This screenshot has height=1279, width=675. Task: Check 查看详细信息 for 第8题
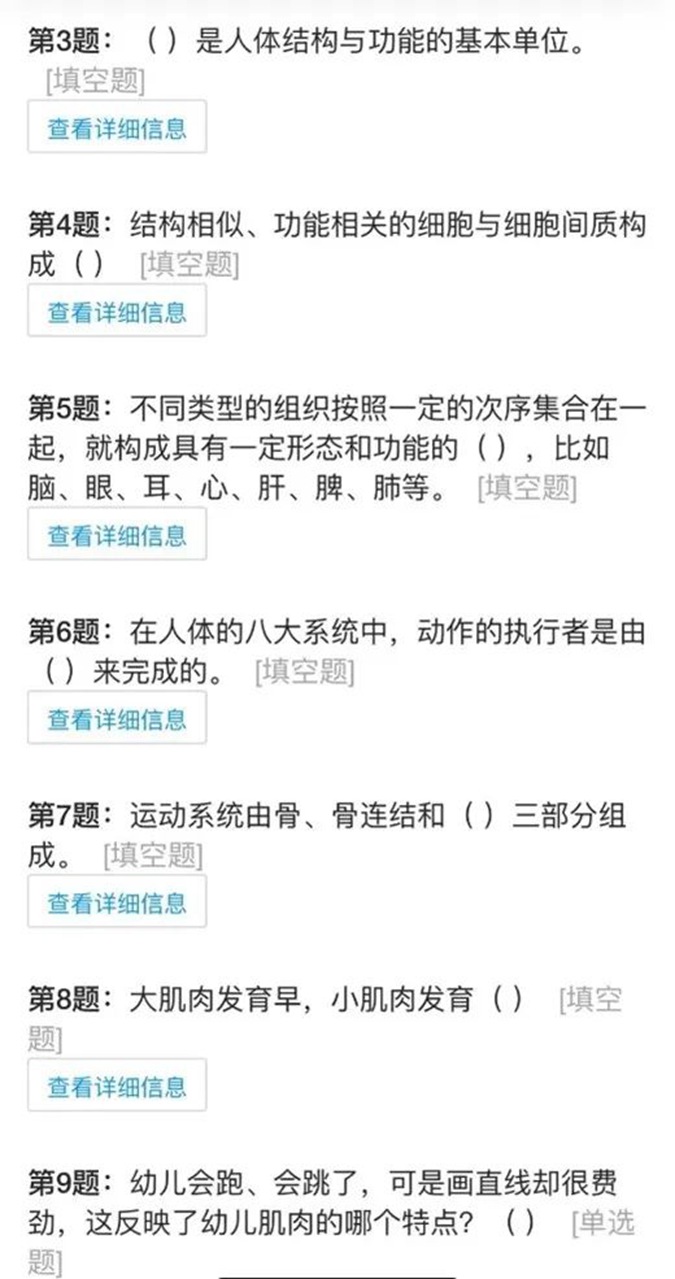pyautogui.click(x=117, y=1086)
